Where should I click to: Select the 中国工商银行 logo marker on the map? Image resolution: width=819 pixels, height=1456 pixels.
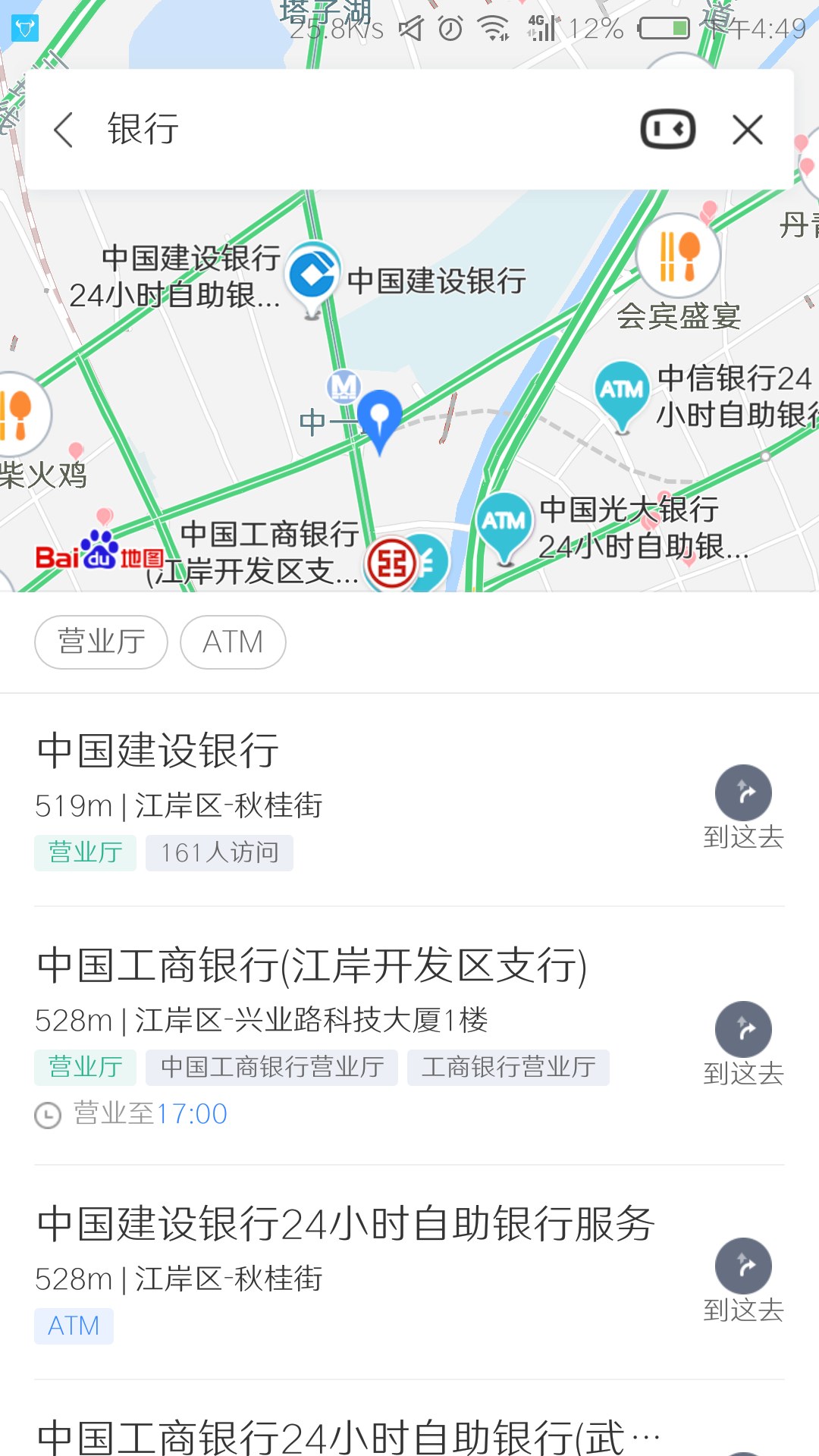point(391,563)
